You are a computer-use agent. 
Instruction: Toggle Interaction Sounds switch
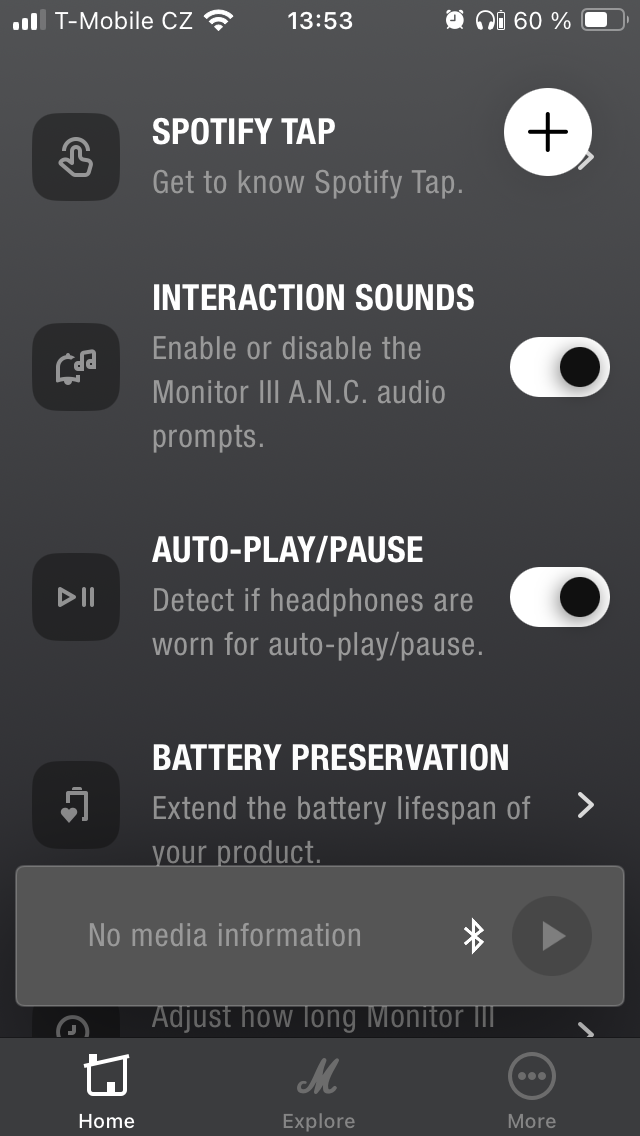click(559, 367)
